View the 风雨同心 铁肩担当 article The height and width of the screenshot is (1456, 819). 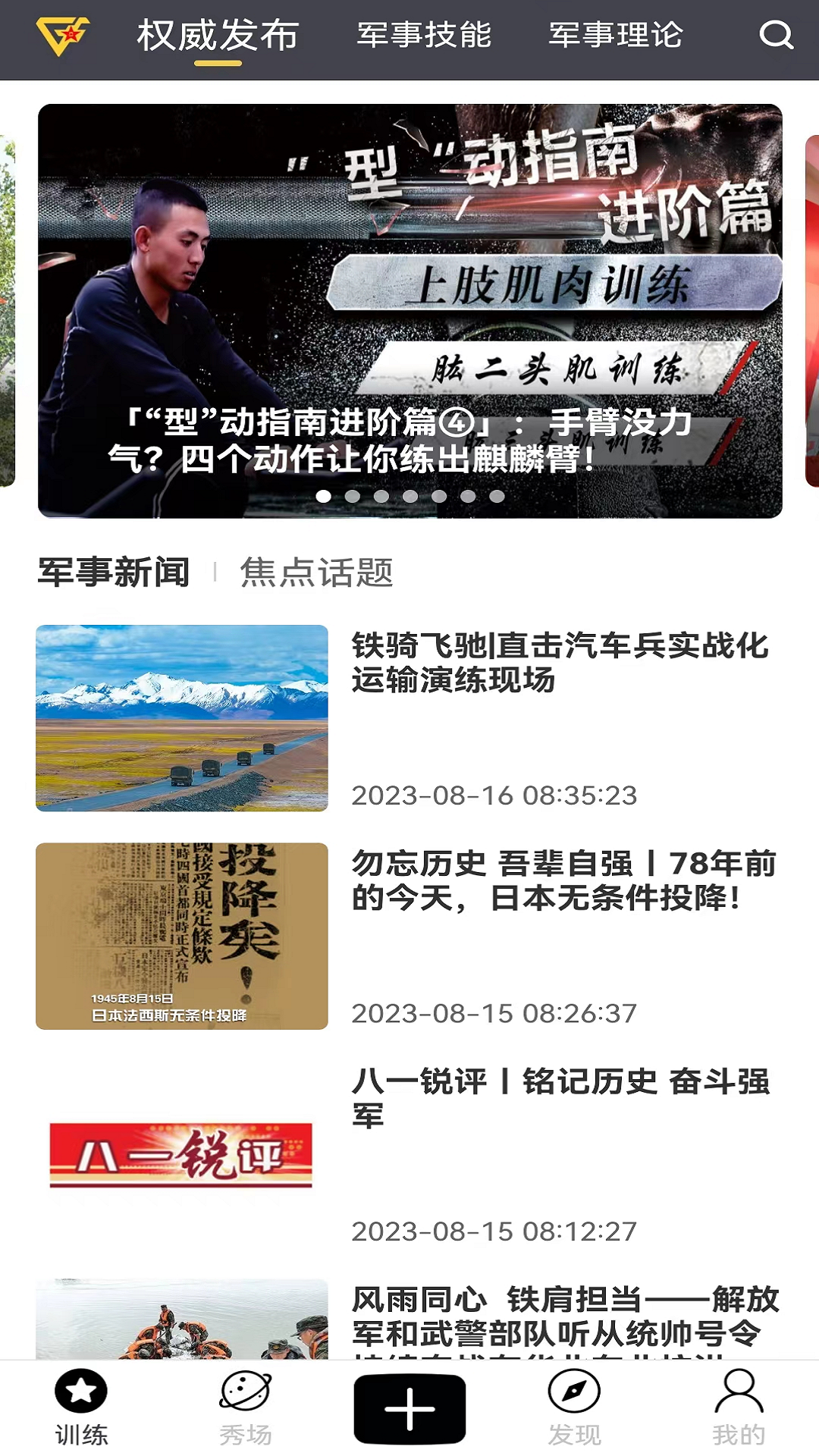565,1317
